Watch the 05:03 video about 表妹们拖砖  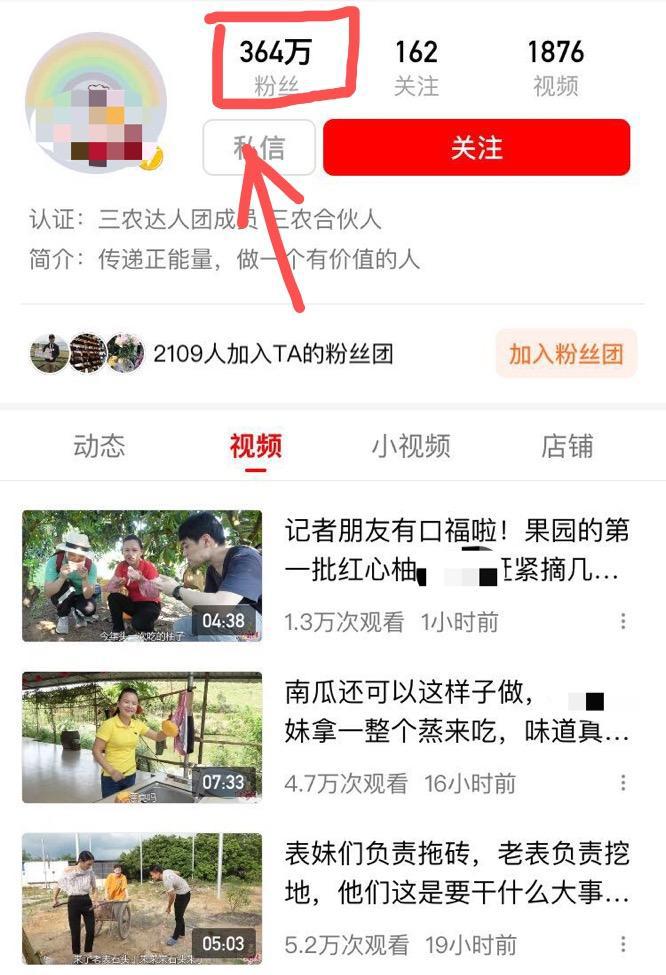(x=142, y=898)
